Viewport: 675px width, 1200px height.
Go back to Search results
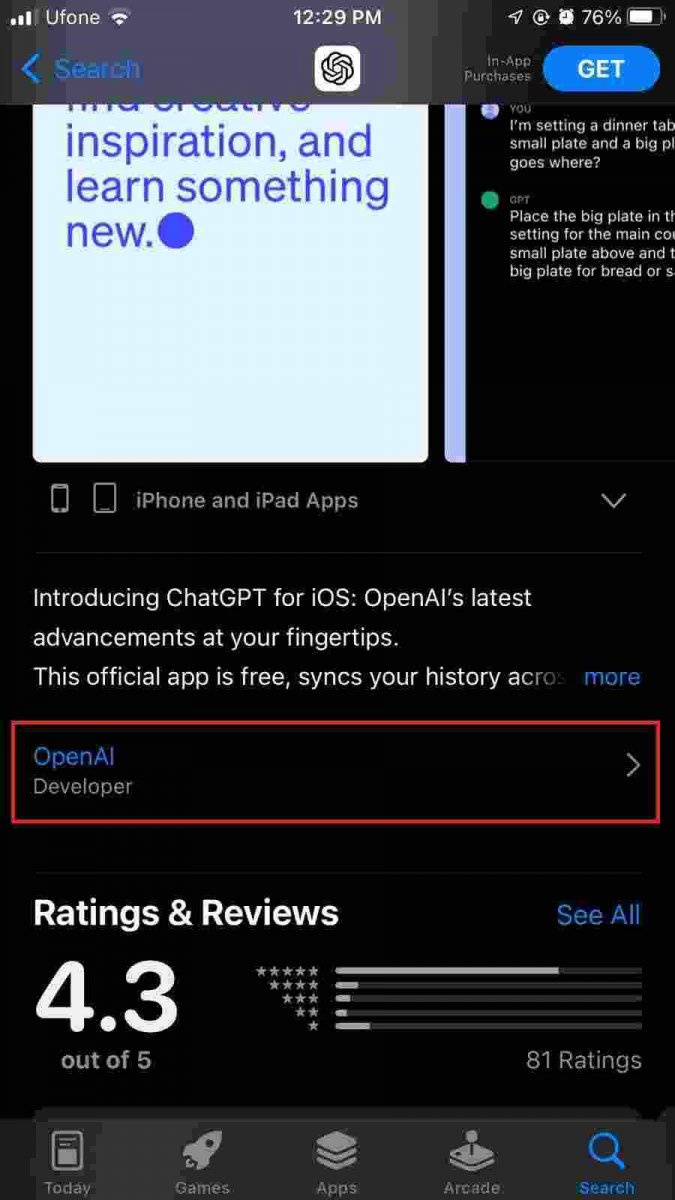(x=80, y=69)
